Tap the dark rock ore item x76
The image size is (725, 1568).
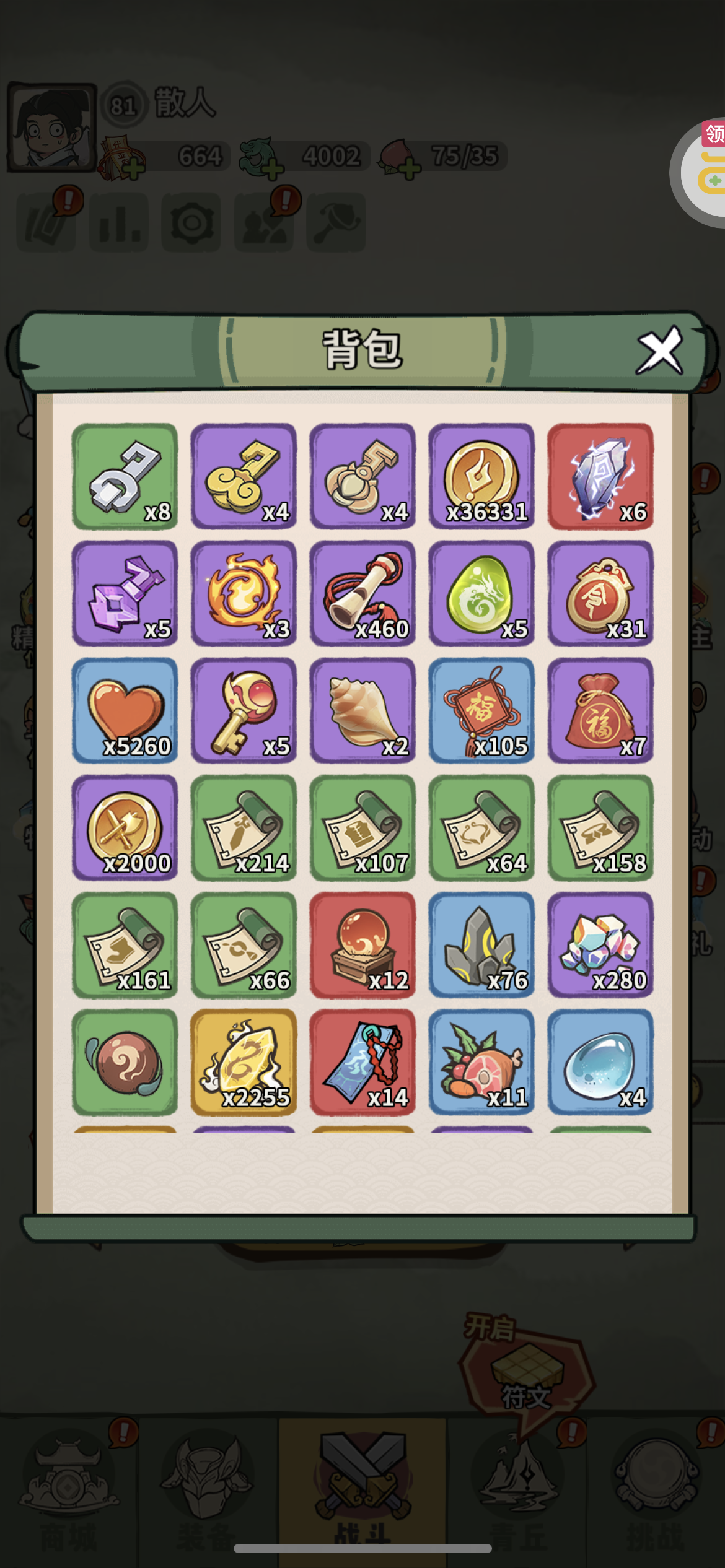click(481, 944)
